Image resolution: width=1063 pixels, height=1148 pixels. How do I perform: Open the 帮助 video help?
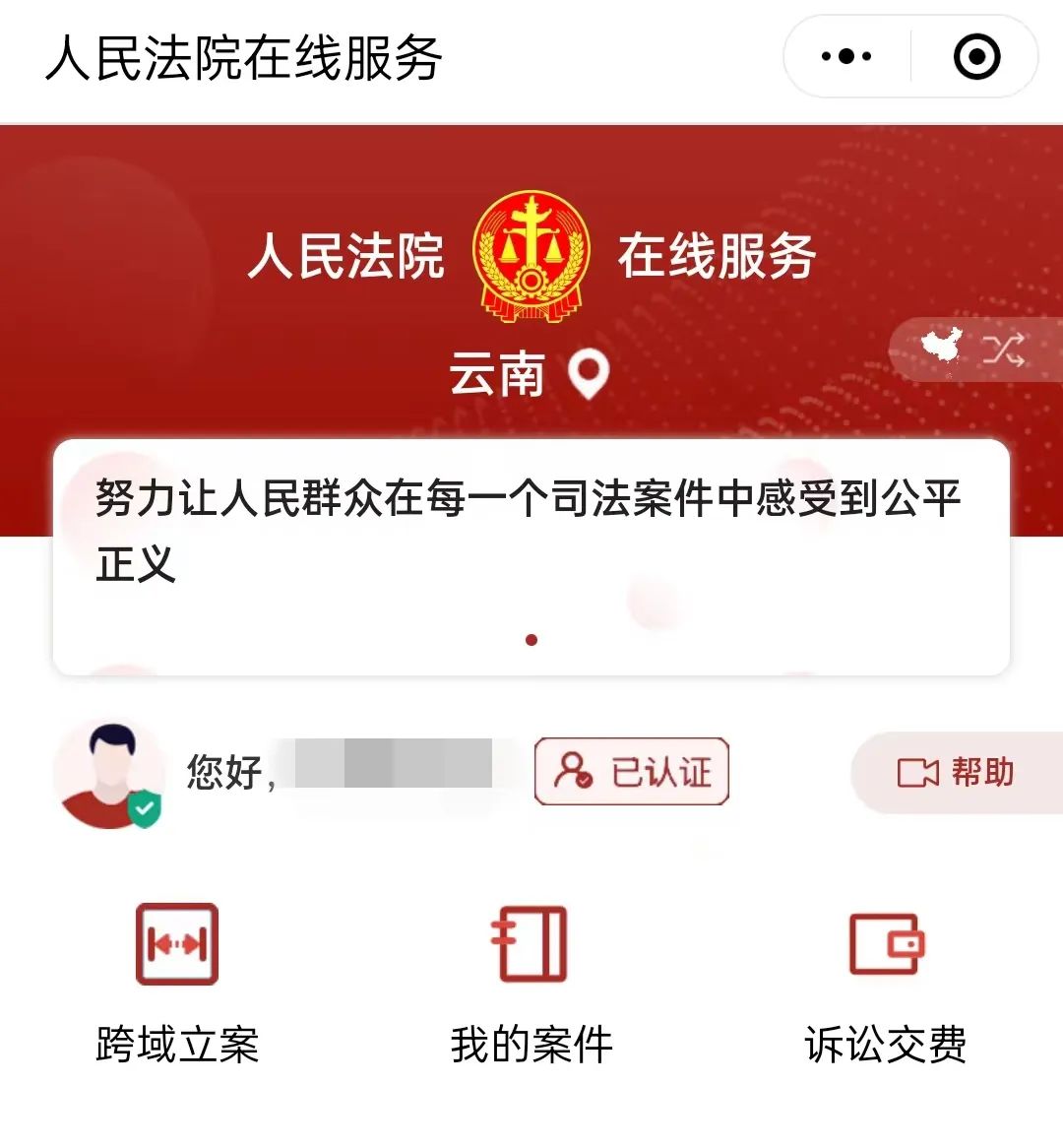(955, 773)
